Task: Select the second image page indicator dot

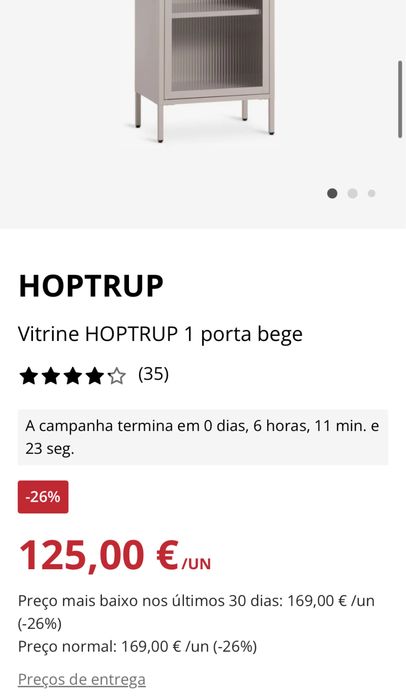Action: (353, 193)
